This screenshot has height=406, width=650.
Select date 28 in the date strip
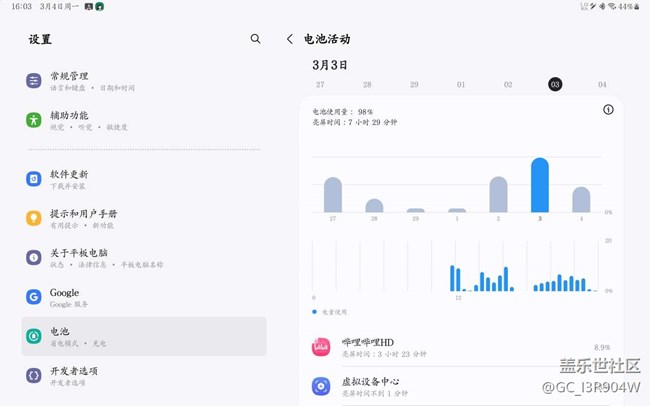point(367,85)
